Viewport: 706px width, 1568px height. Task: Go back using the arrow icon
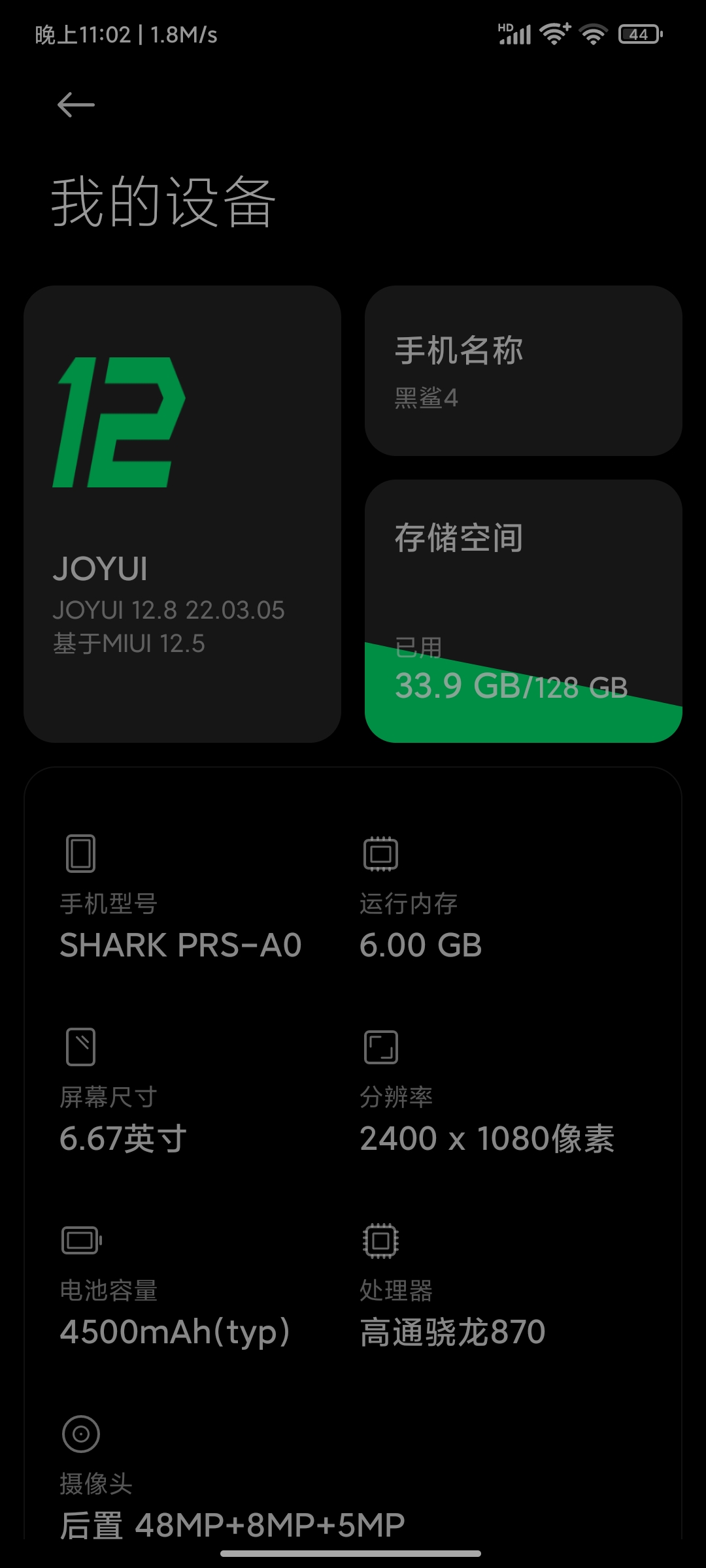76,105
